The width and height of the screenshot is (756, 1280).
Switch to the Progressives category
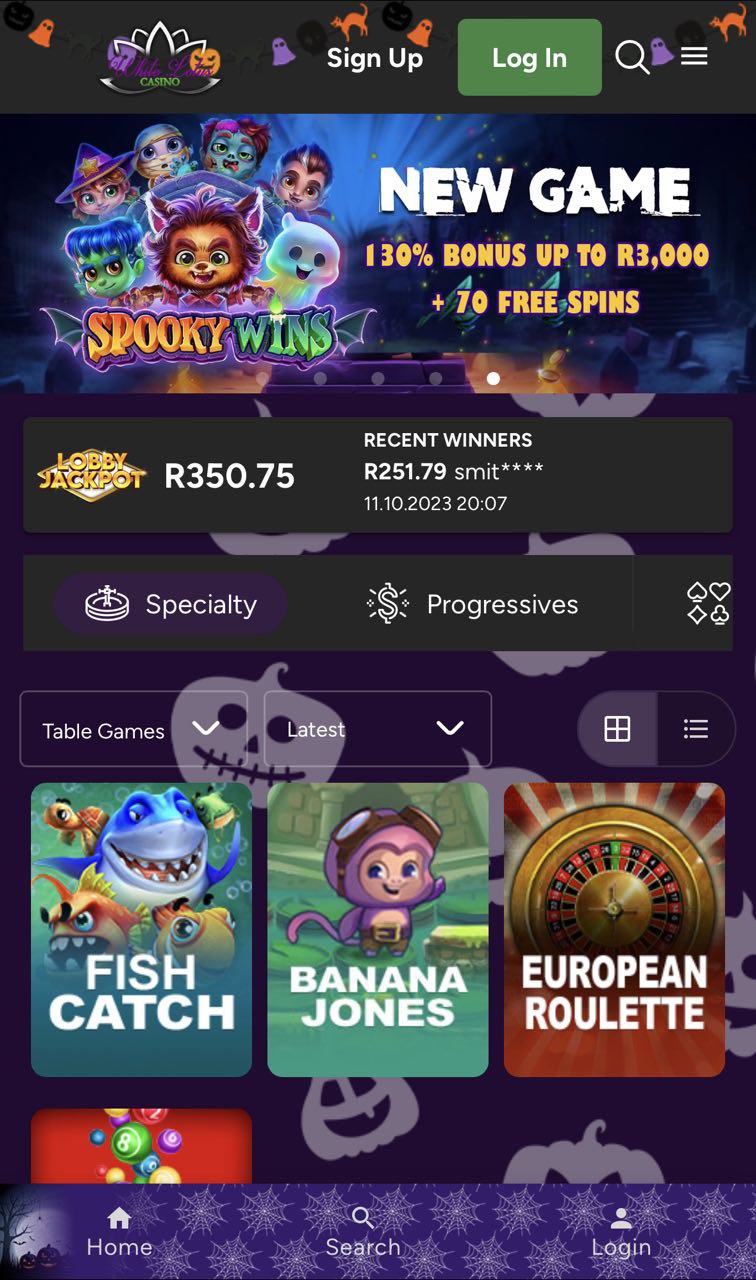(472, 604)
